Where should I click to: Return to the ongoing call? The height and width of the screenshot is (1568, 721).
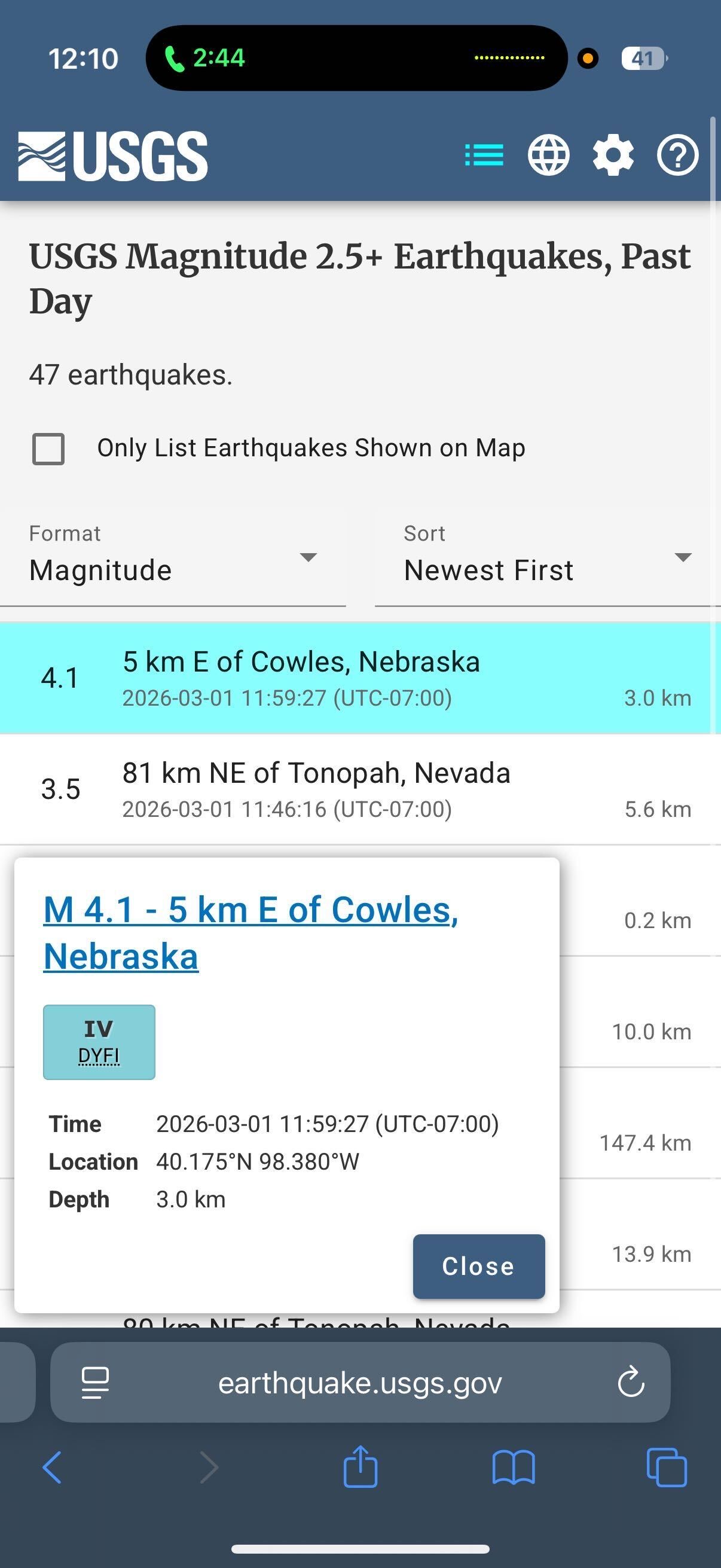coord(204,59)
